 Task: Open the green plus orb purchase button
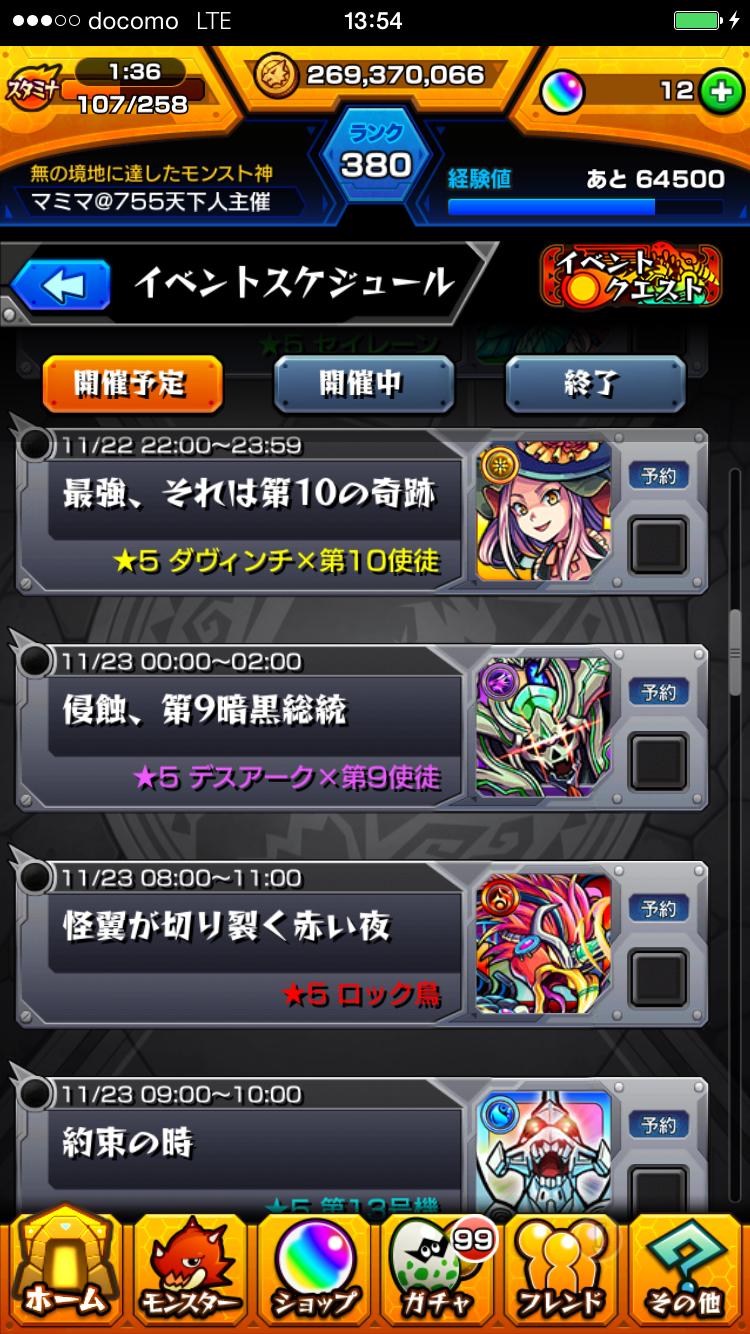pos(718,90)
